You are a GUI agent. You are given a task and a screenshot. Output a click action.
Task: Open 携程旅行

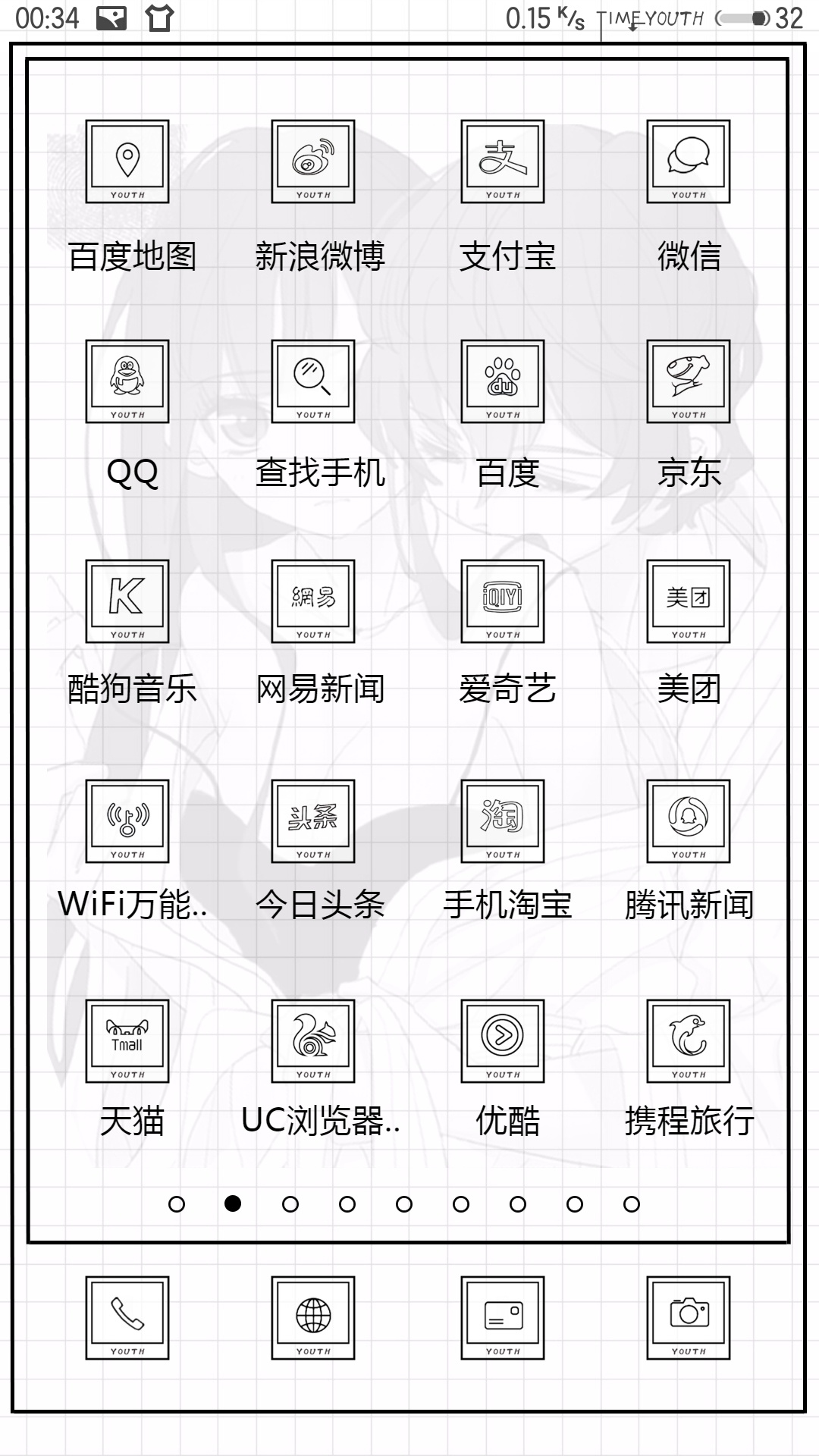click(689, 1041)
